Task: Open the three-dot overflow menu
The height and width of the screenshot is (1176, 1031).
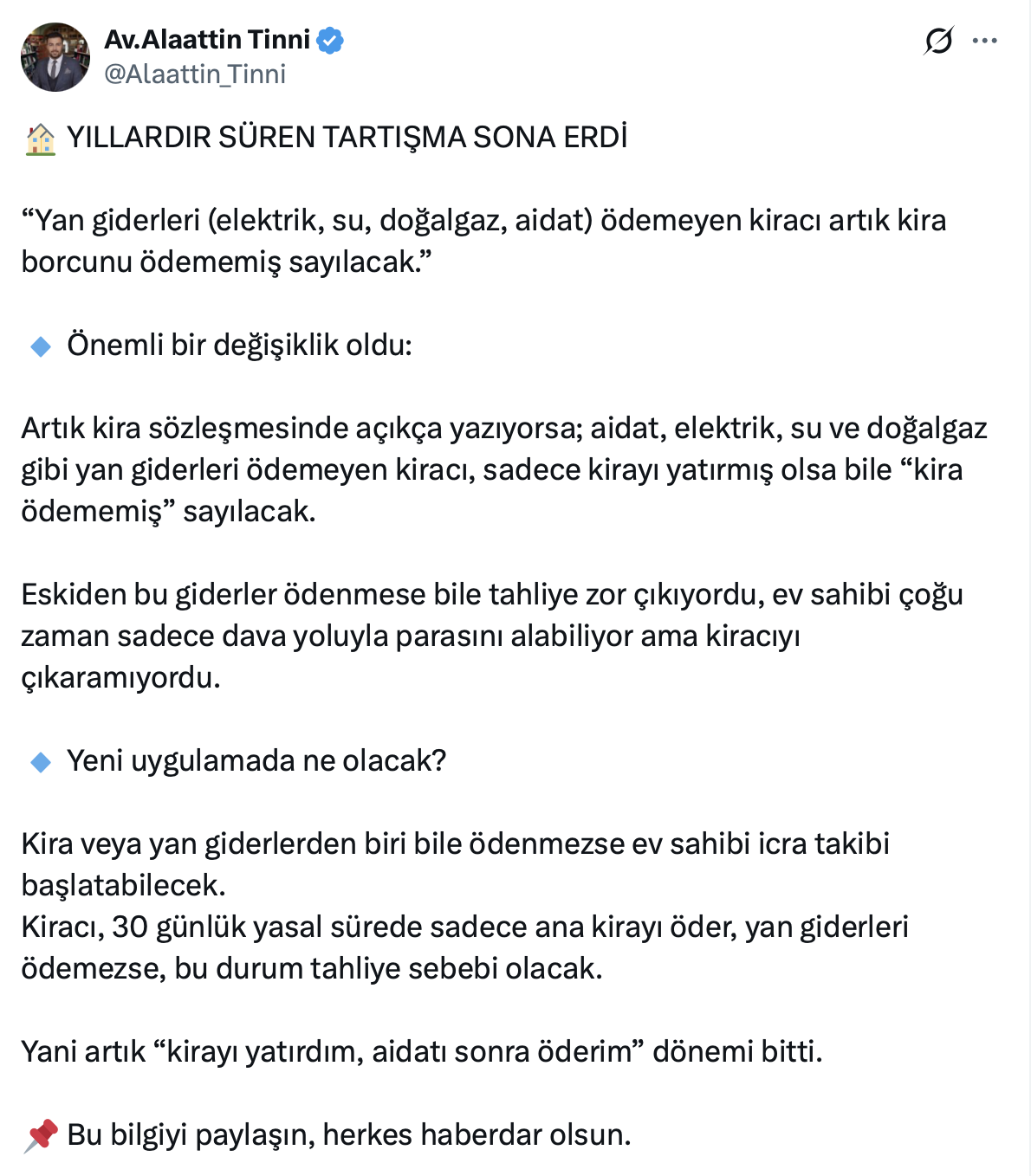Action: tap(985, 41)
